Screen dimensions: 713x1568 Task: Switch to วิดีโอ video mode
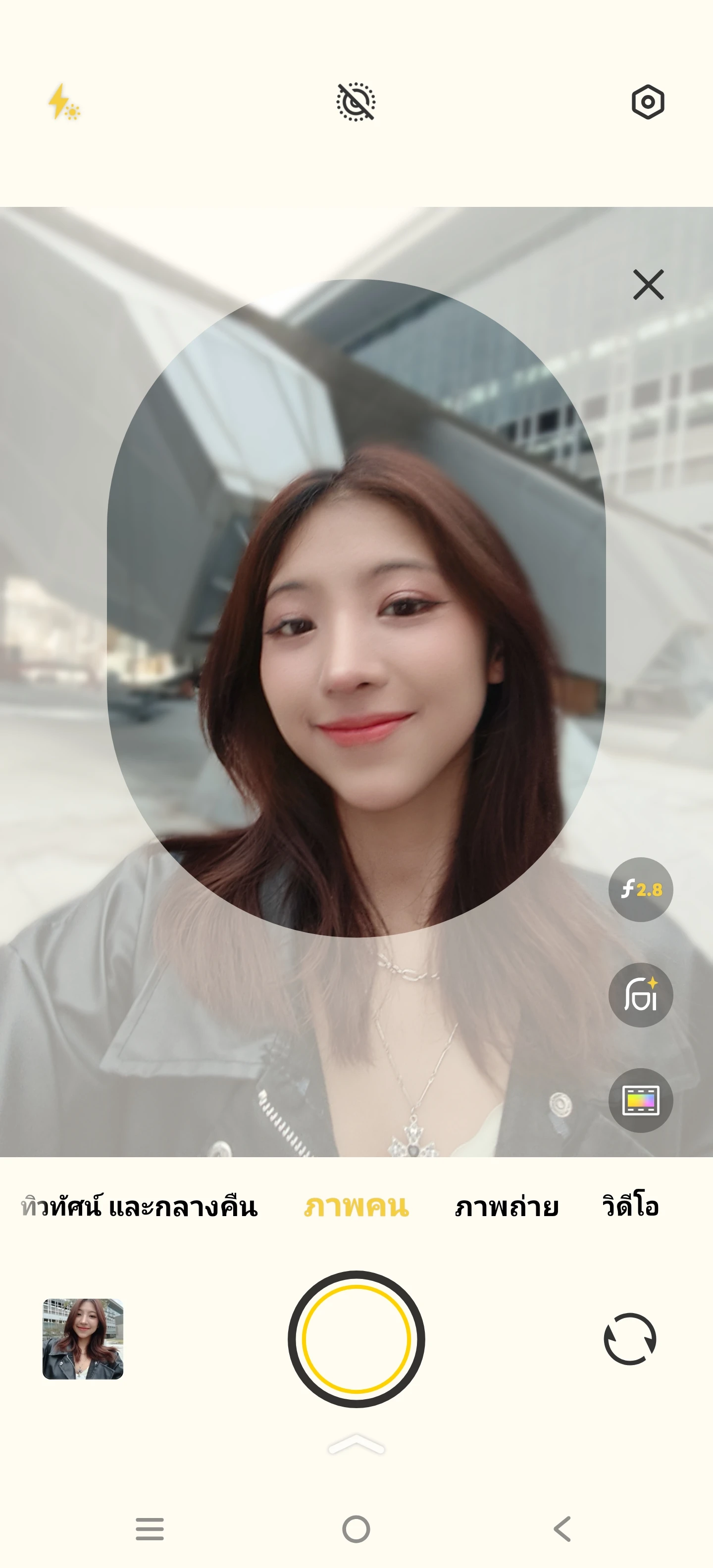coord(630,1206)
